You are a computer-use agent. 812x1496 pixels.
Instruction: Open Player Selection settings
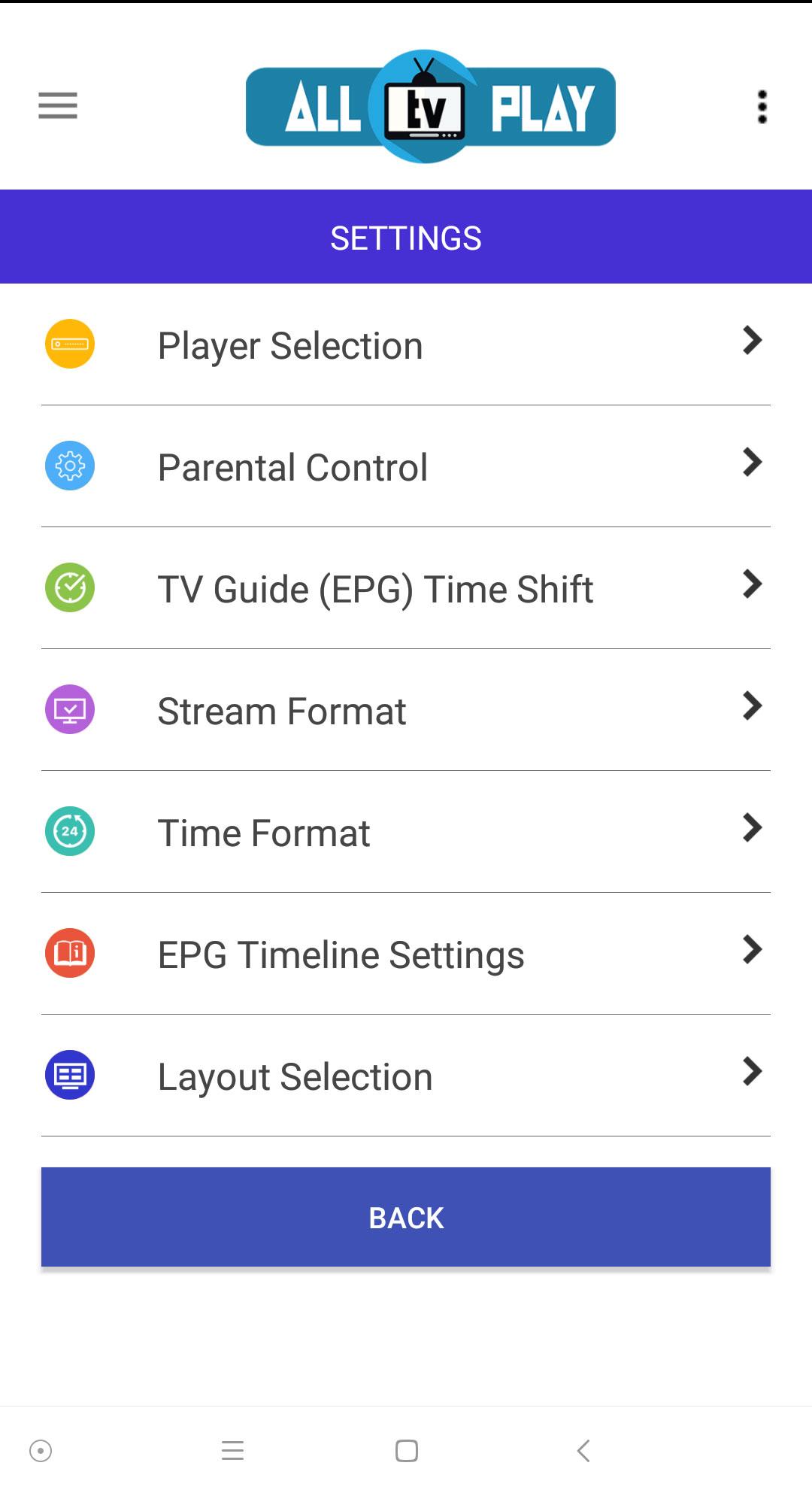(406, 345)
